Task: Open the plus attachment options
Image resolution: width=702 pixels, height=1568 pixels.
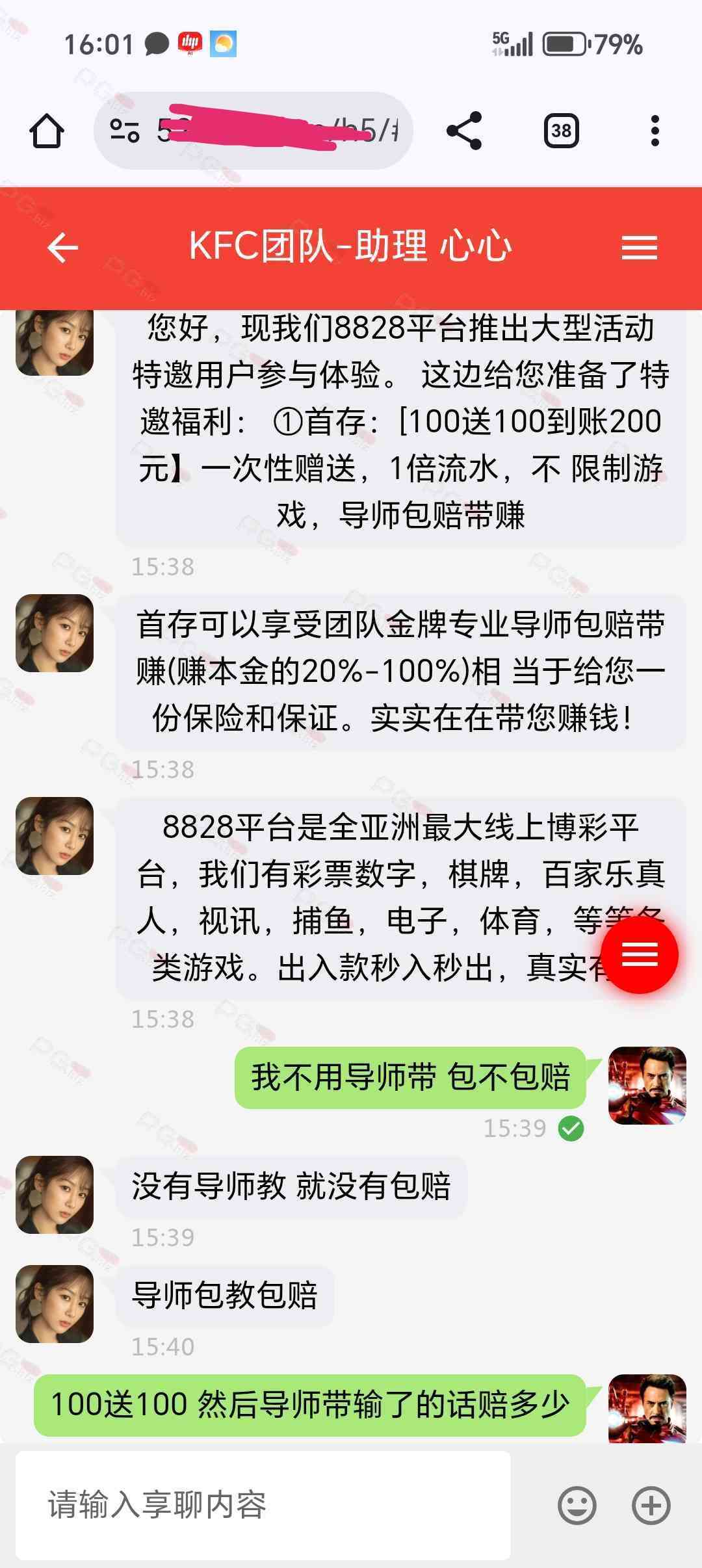Action: click(651, 1506)
